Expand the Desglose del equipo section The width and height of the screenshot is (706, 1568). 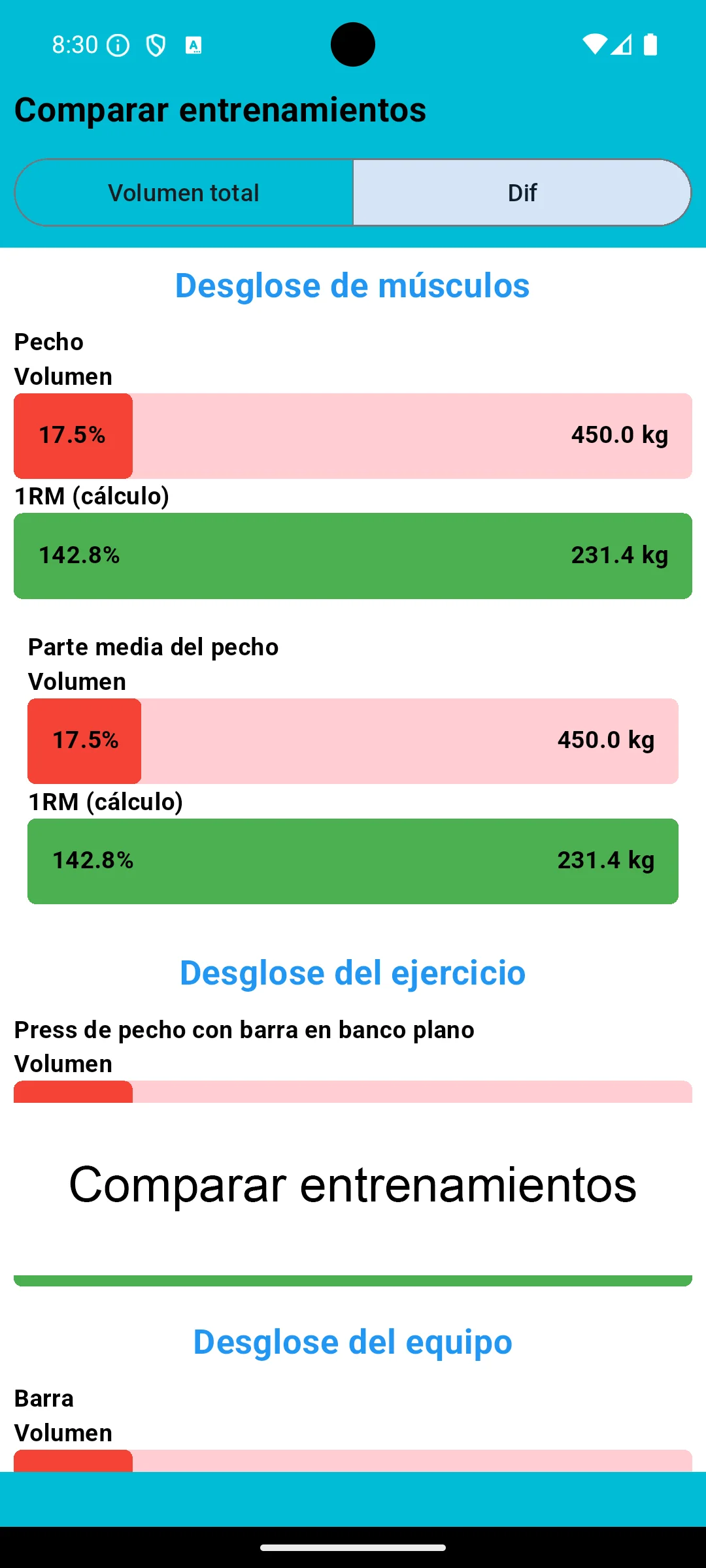353,1343
